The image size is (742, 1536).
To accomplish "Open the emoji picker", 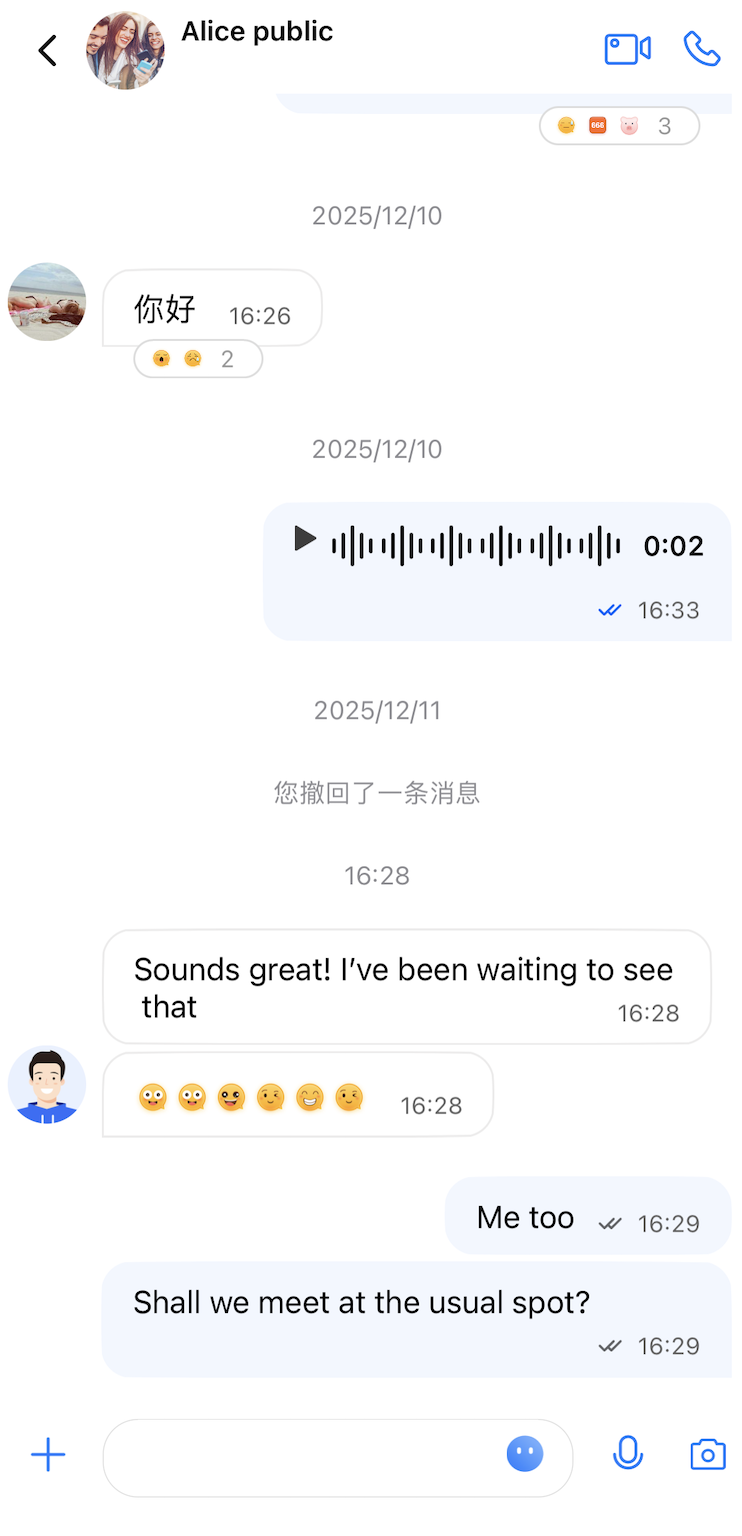I will coord(524,1454).
